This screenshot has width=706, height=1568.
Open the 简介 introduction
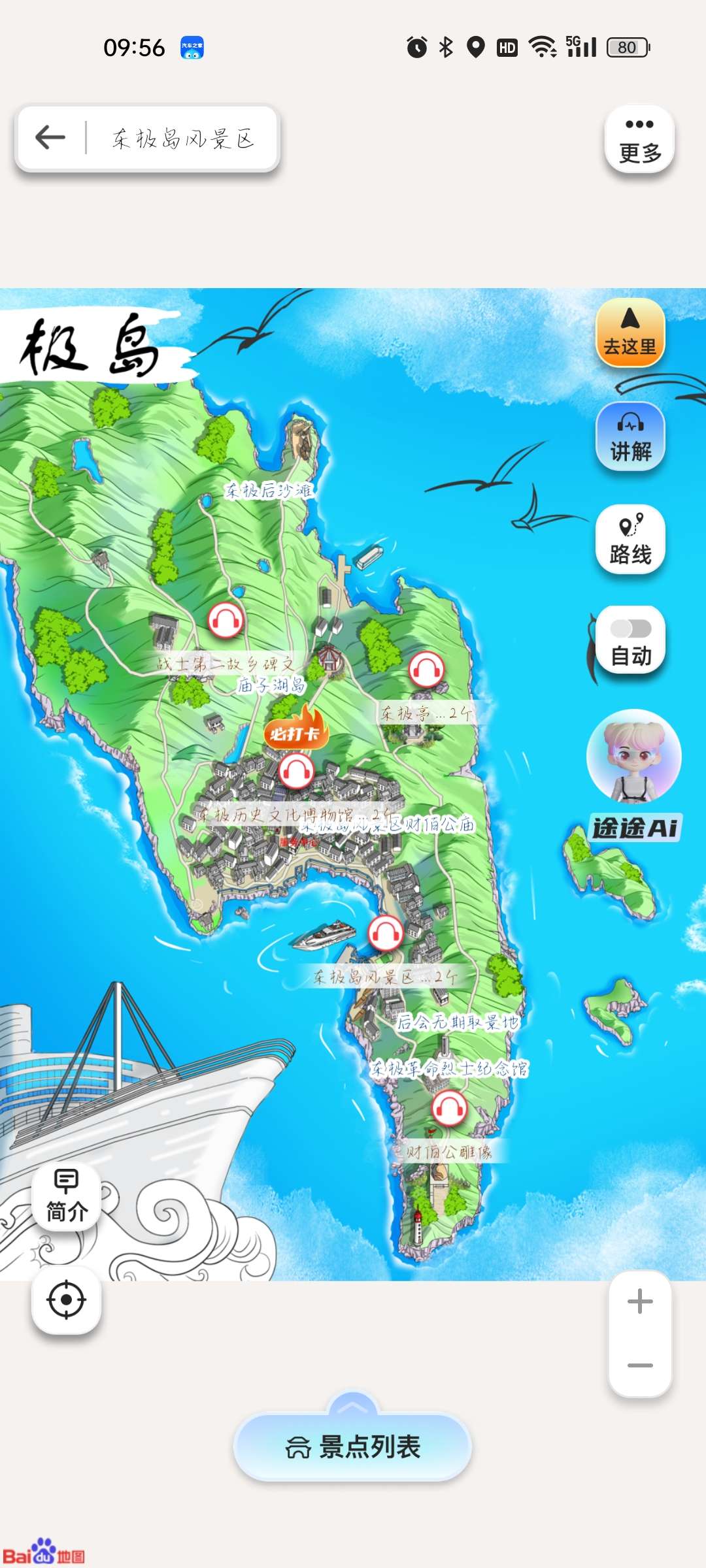coord(67,1196)
